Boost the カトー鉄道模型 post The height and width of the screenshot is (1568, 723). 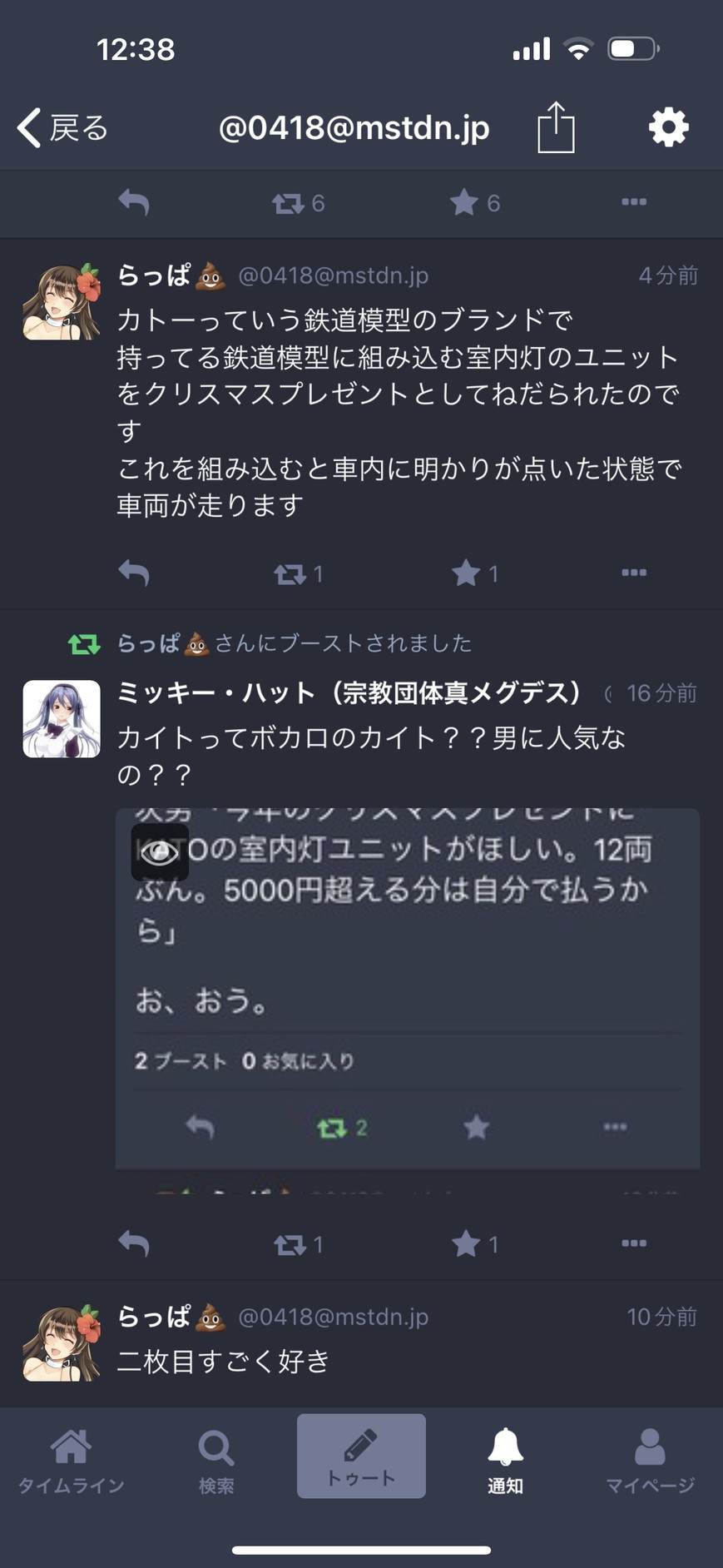[290, 573]
